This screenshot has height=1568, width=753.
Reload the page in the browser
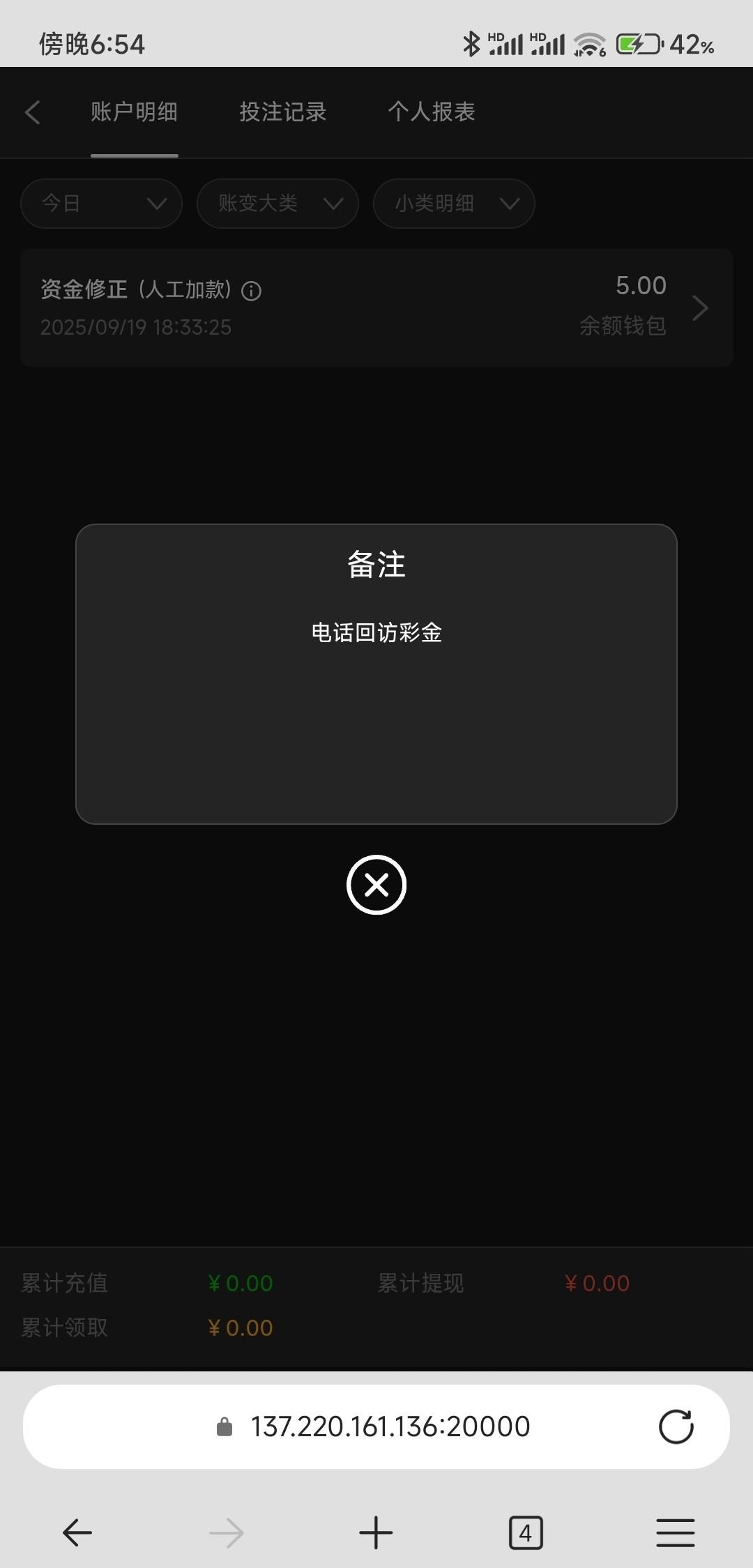tap(676, 1426)
